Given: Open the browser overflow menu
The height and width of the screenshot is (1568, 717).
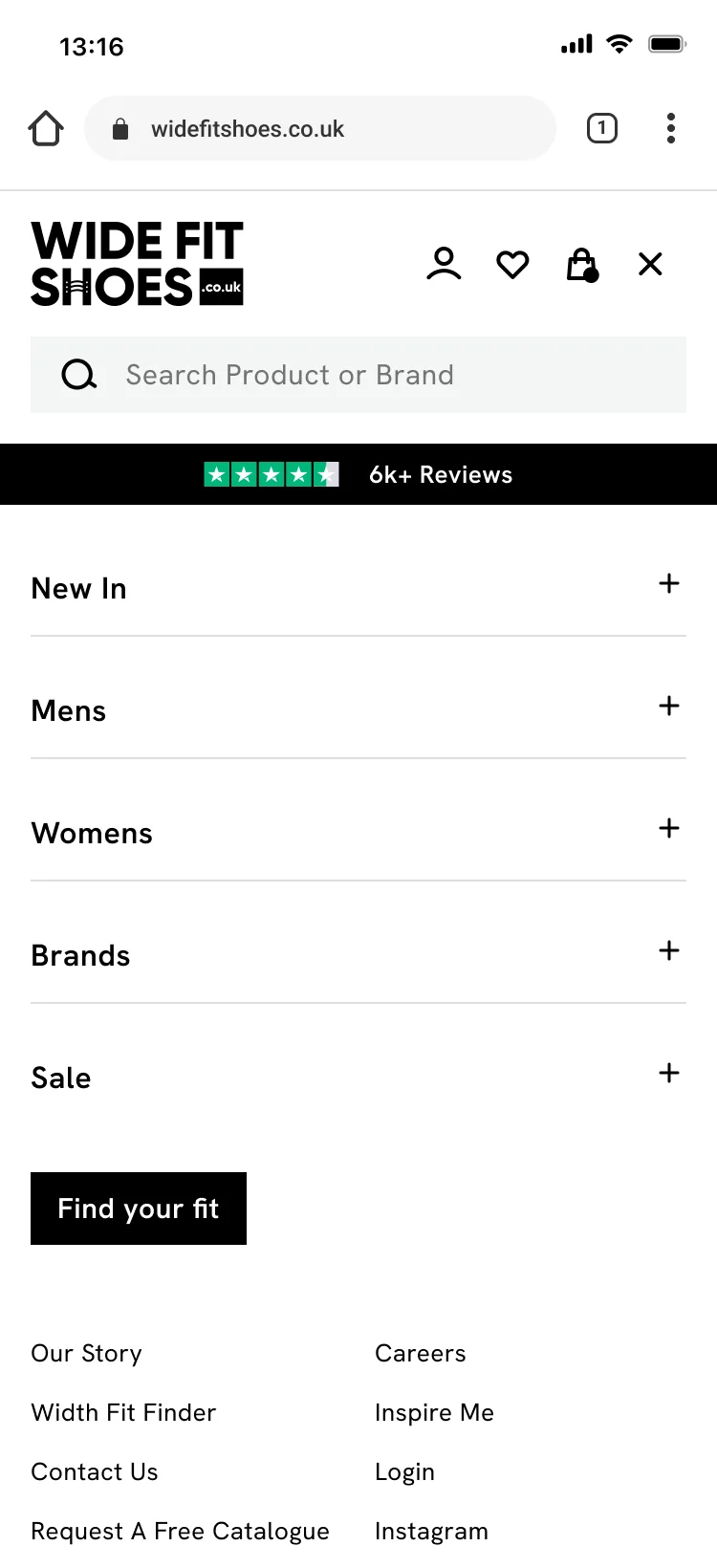Looking at the screenshot, I should pyautogui.click(x=671, y=128).
